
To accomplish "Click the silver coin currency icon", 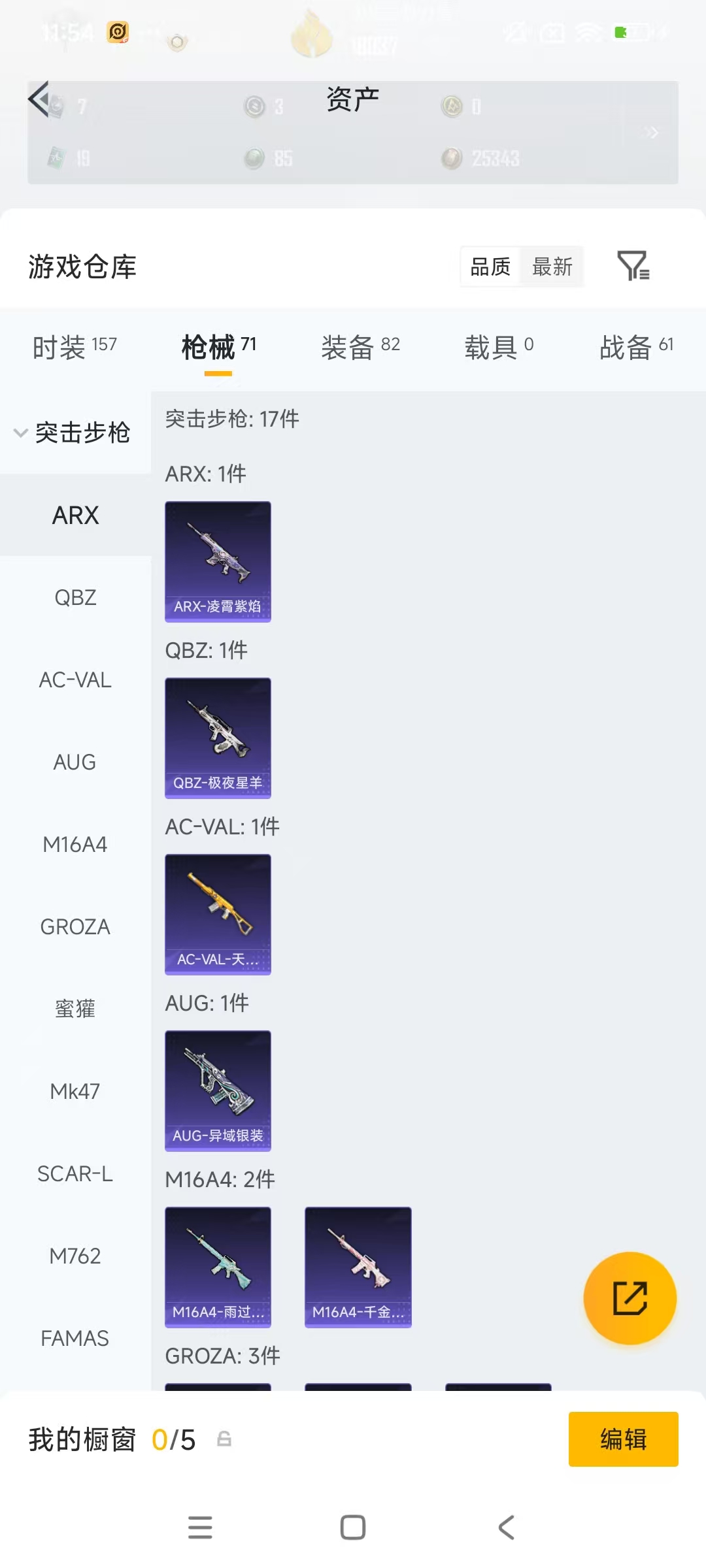I will 254,106.
